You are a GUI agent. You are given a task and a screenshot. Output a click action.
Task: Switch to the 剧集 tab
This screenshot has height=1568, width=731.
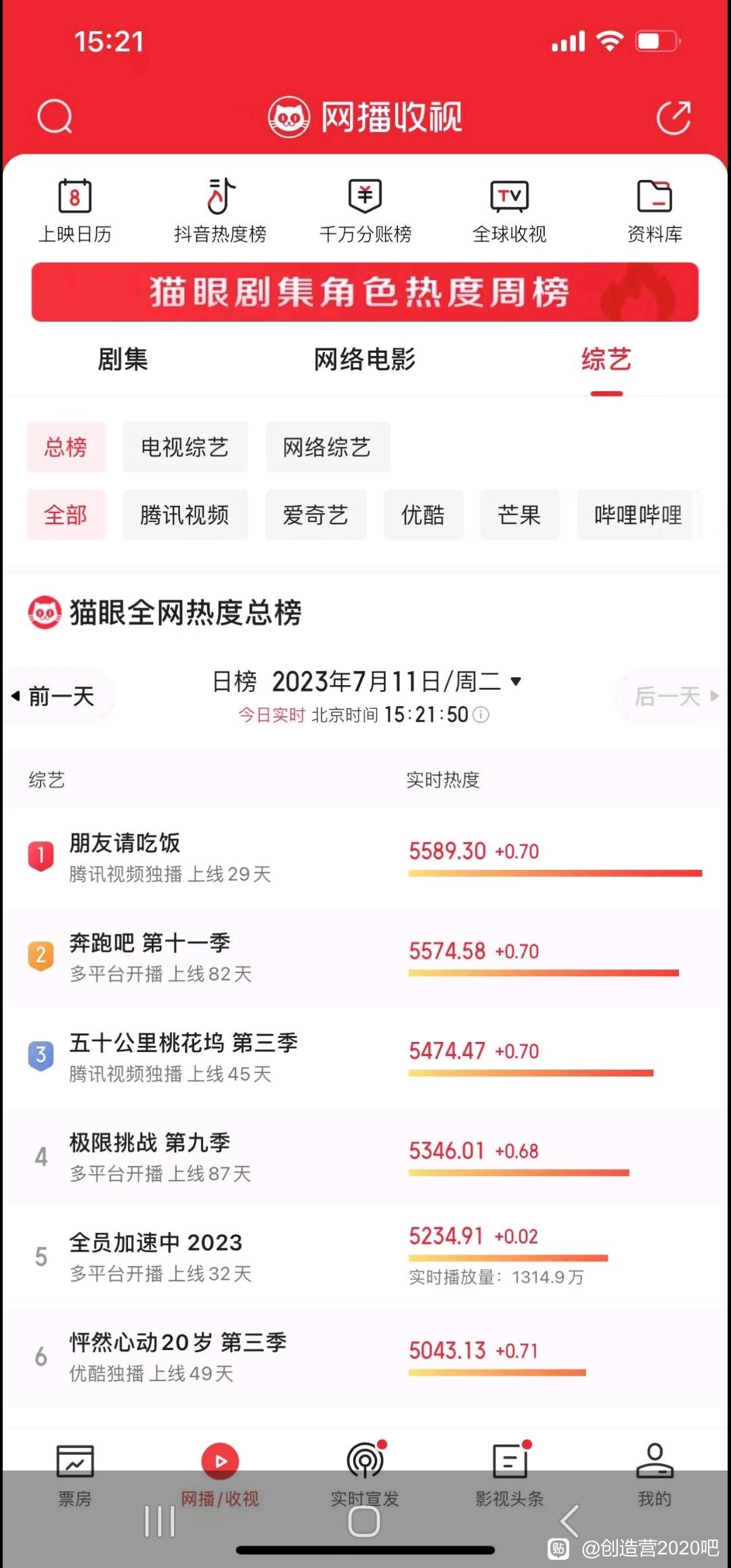pos(123,359)
